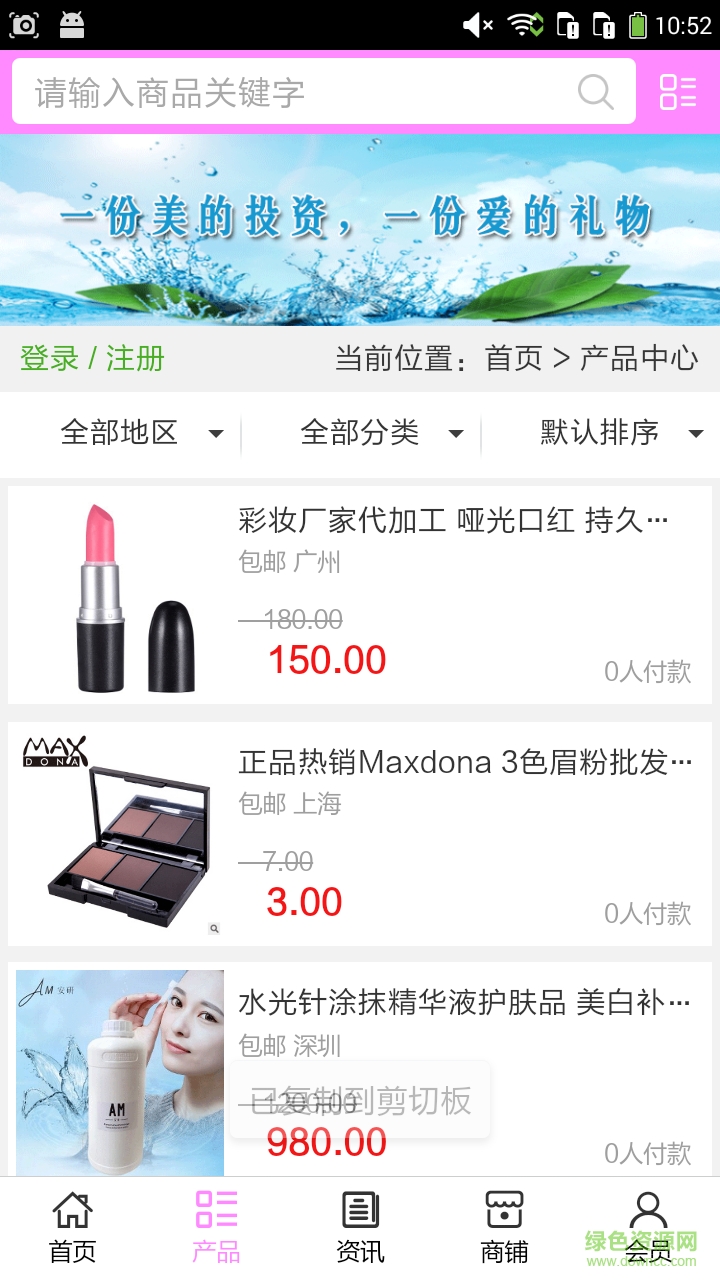Screen dimensions: 720x1280
Task: Open the category grid icon beside search bar
Action: pos(678,92)
